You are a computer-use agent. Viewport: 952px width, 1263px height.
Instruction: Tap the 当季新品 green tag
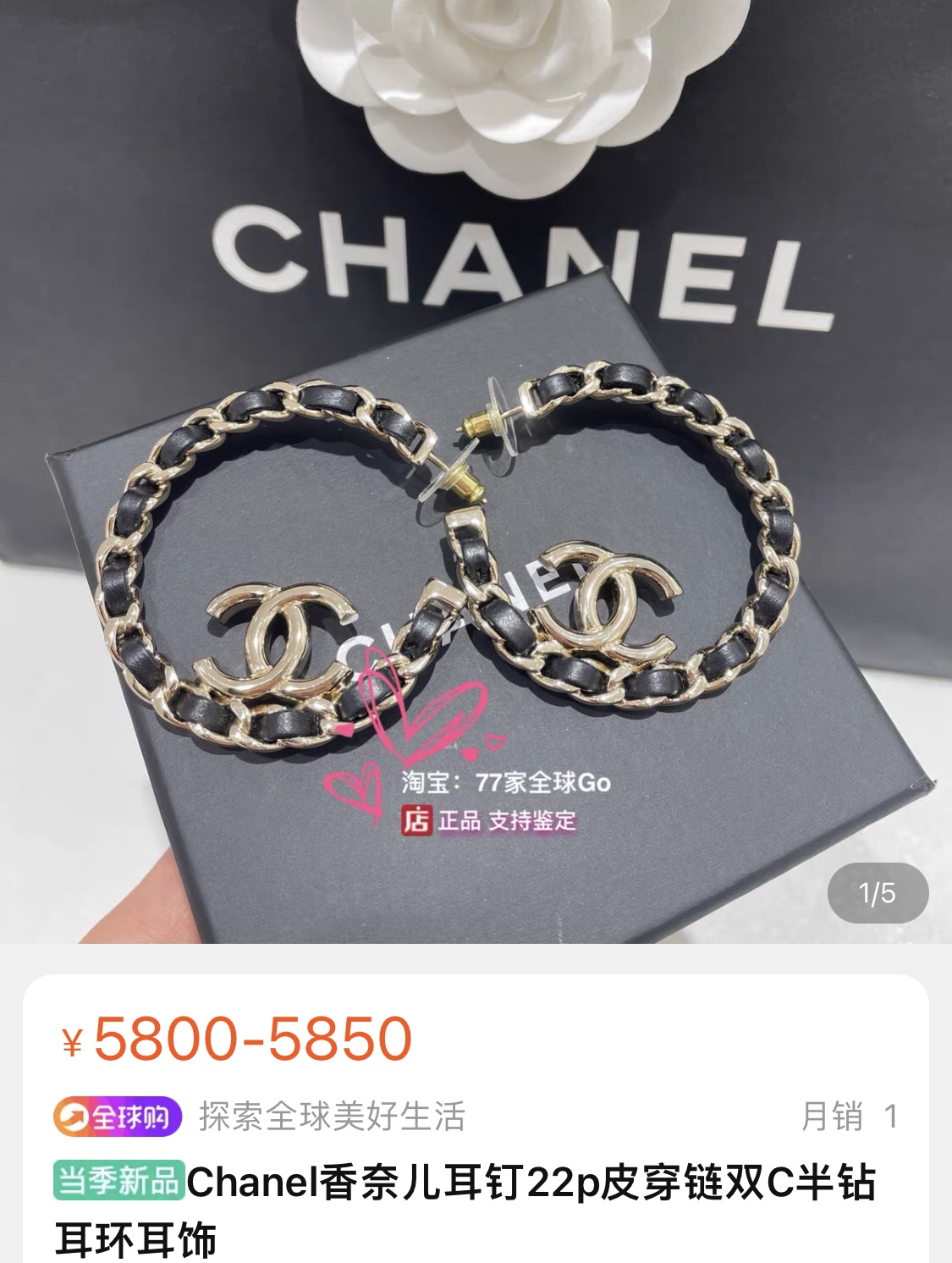click(x=118, y=1178)
